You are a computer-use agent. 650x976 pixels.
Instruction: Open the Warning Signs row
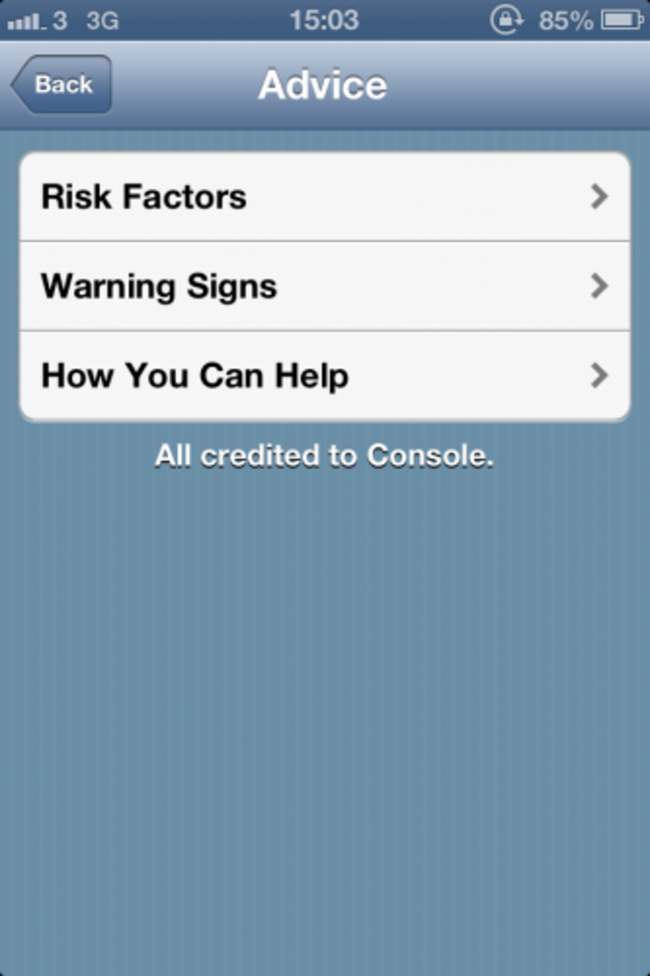324,287
